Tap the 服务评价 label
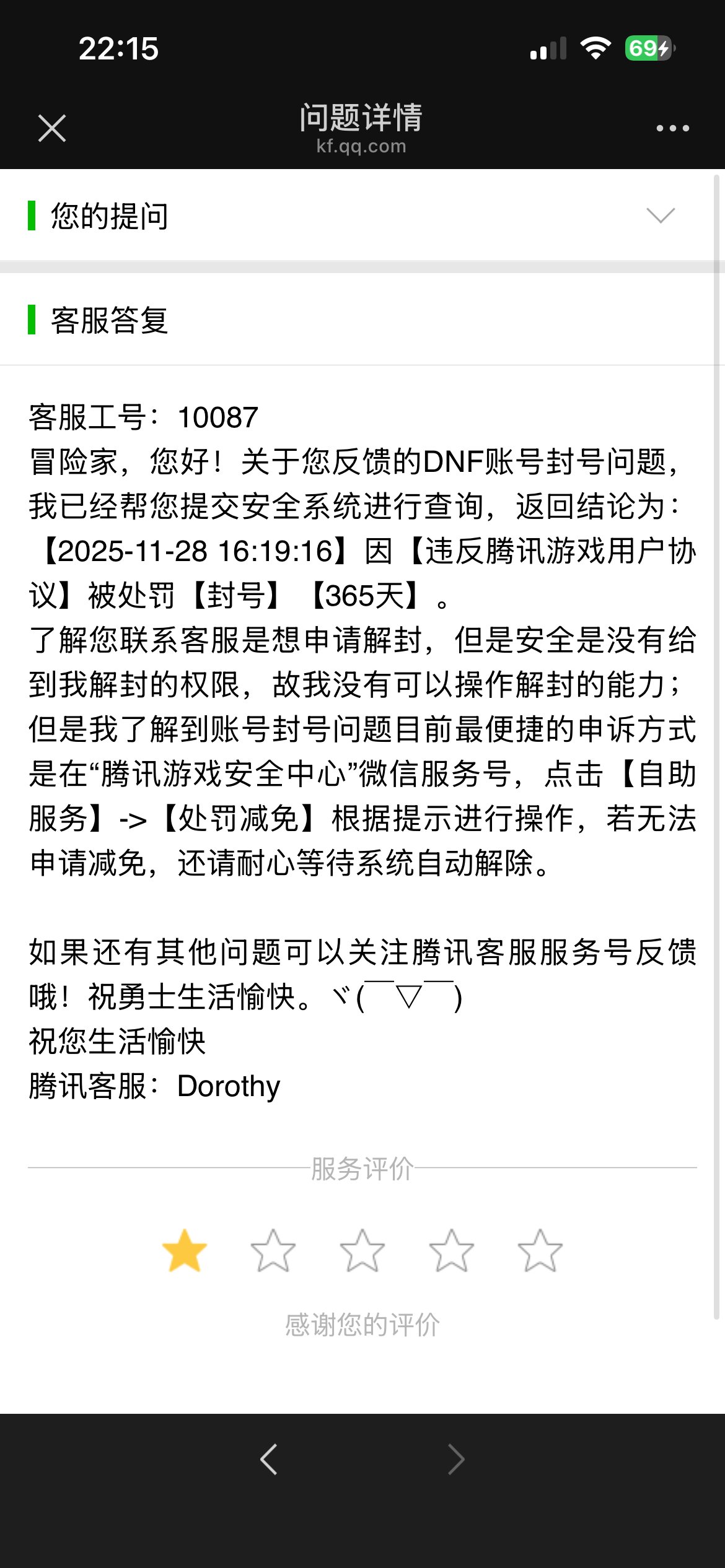 [362, 1169]
